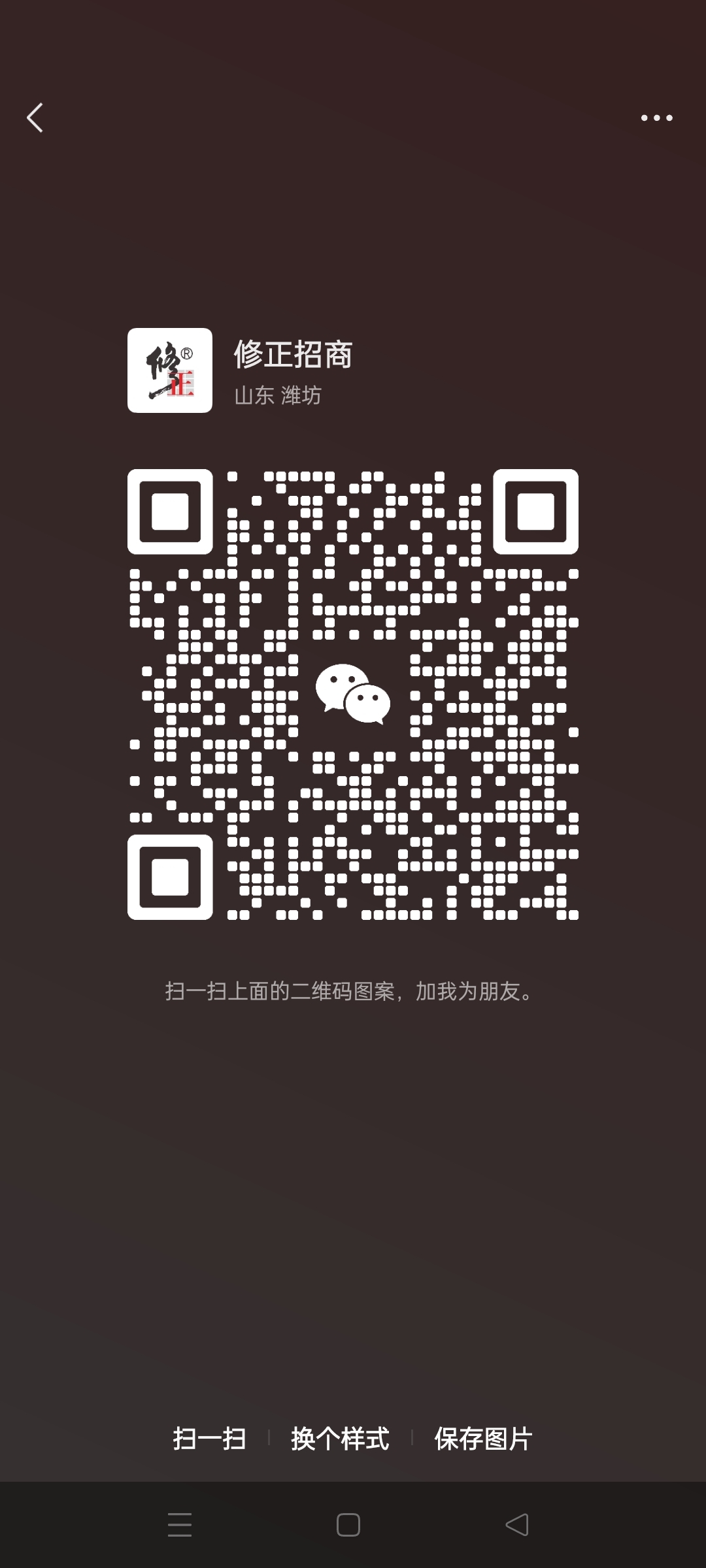Screen dimensions: 706x1568
Task: Tap the system back triangle button
Action: pos(517,1525)
